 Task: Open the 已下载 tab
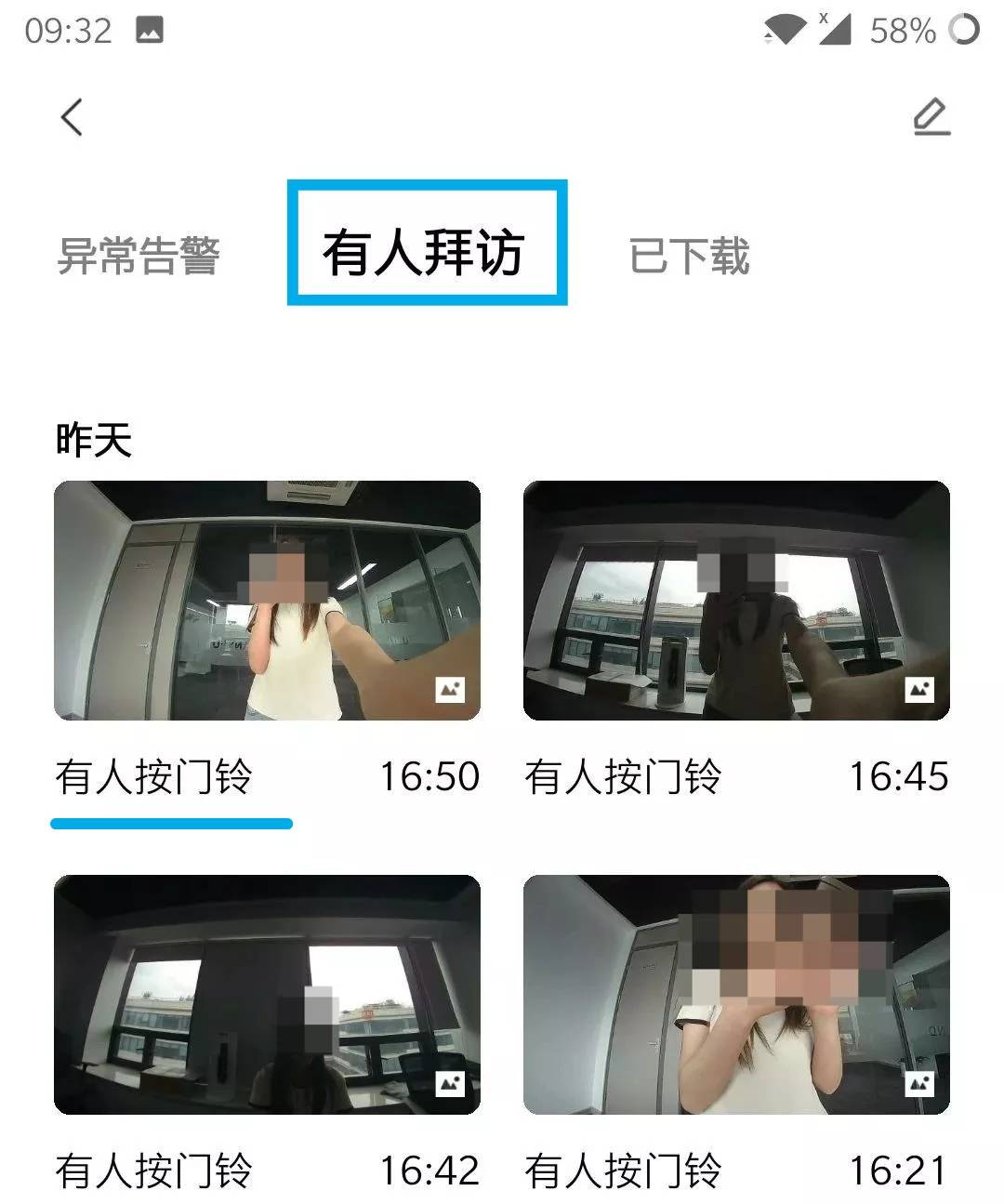click(x=689, y=256)
